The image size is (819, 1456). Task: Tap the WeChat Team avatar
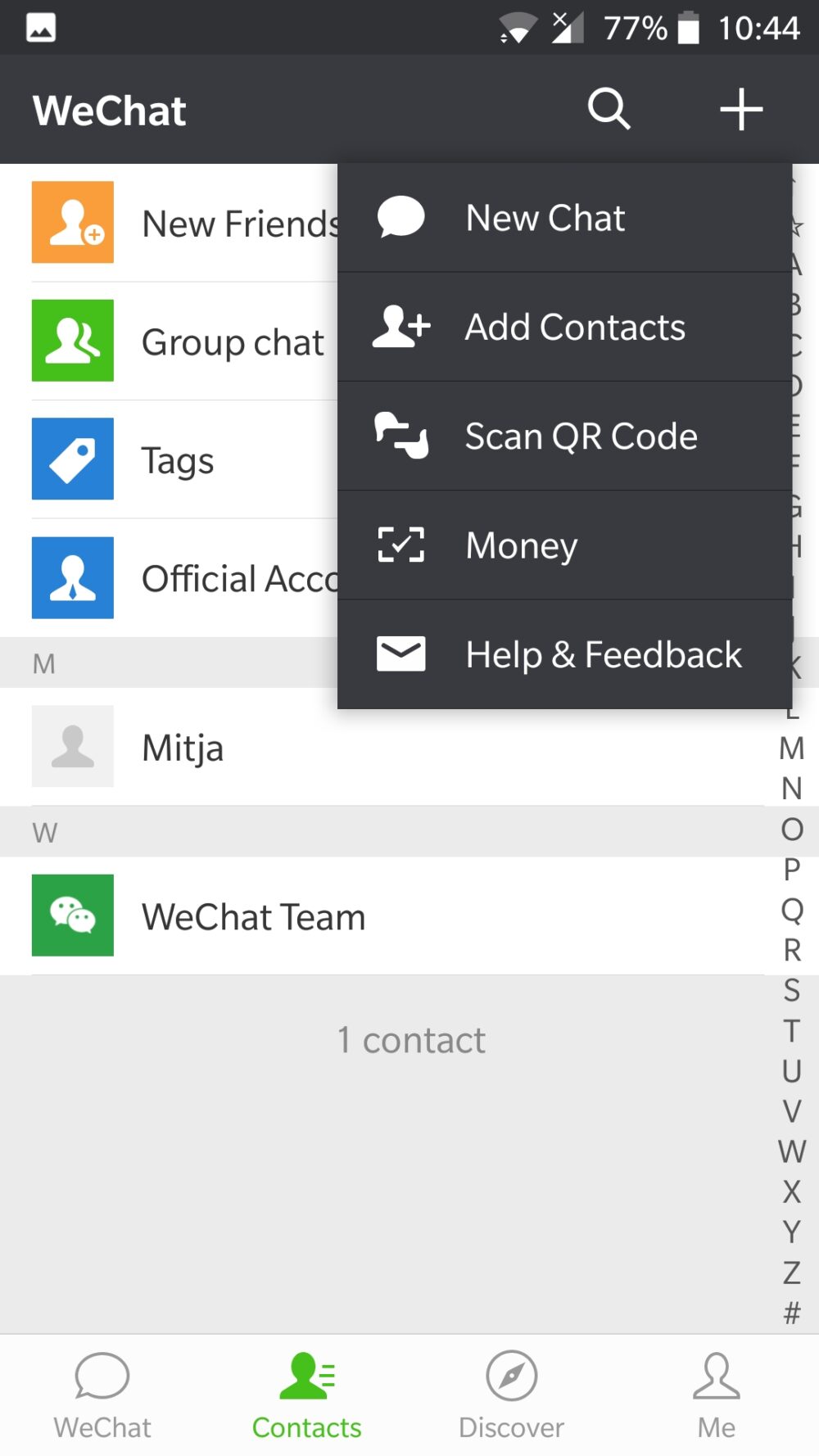coord(72,916)
